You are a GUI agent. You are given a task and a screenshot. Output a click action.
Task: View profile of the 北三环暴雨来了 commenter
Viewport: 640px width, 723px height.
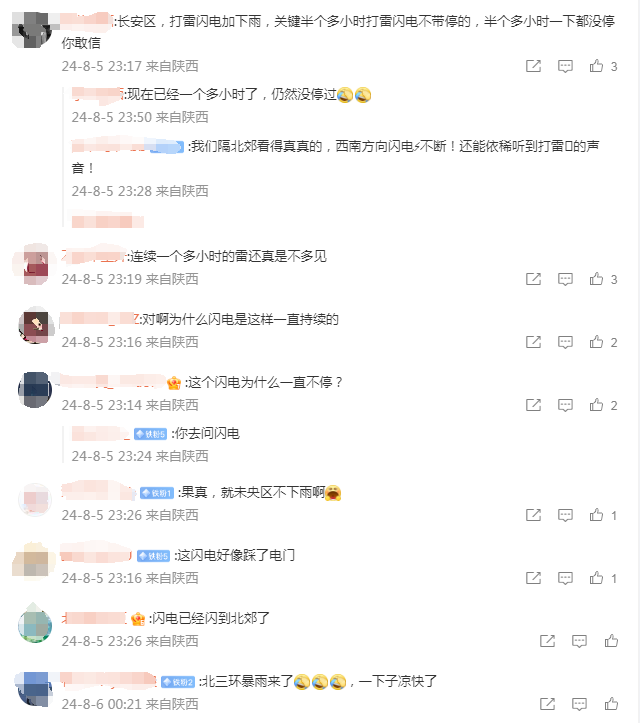[x=35, y=688]
